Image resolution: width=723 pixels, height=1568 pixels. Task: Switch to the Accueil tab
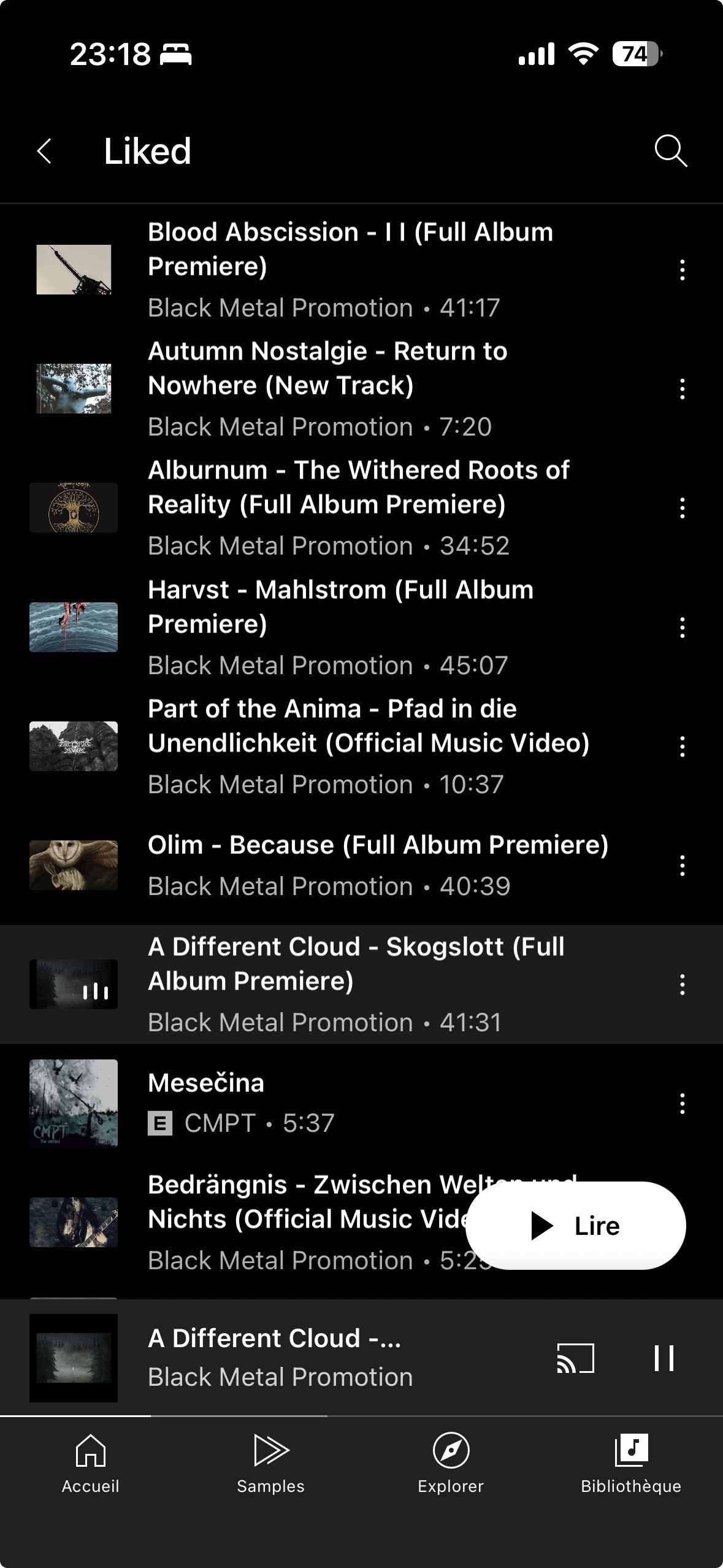(90, 1464)
